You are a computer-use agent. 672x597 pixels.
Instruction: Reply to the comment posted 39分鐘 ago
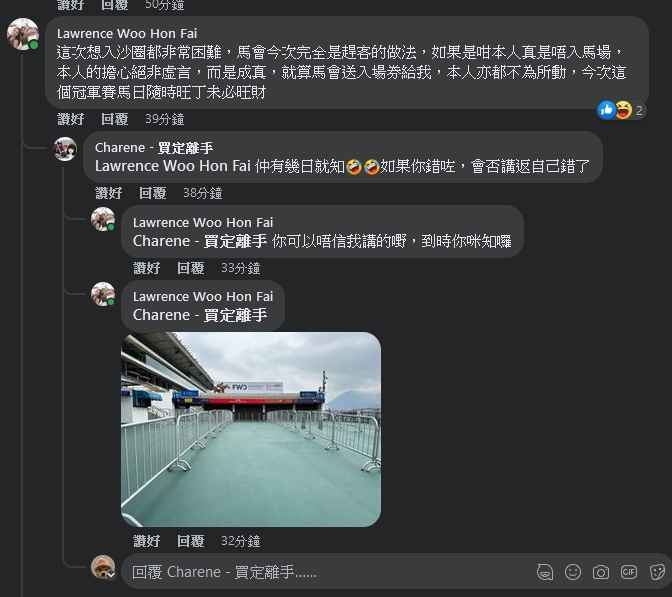point(114,119)
